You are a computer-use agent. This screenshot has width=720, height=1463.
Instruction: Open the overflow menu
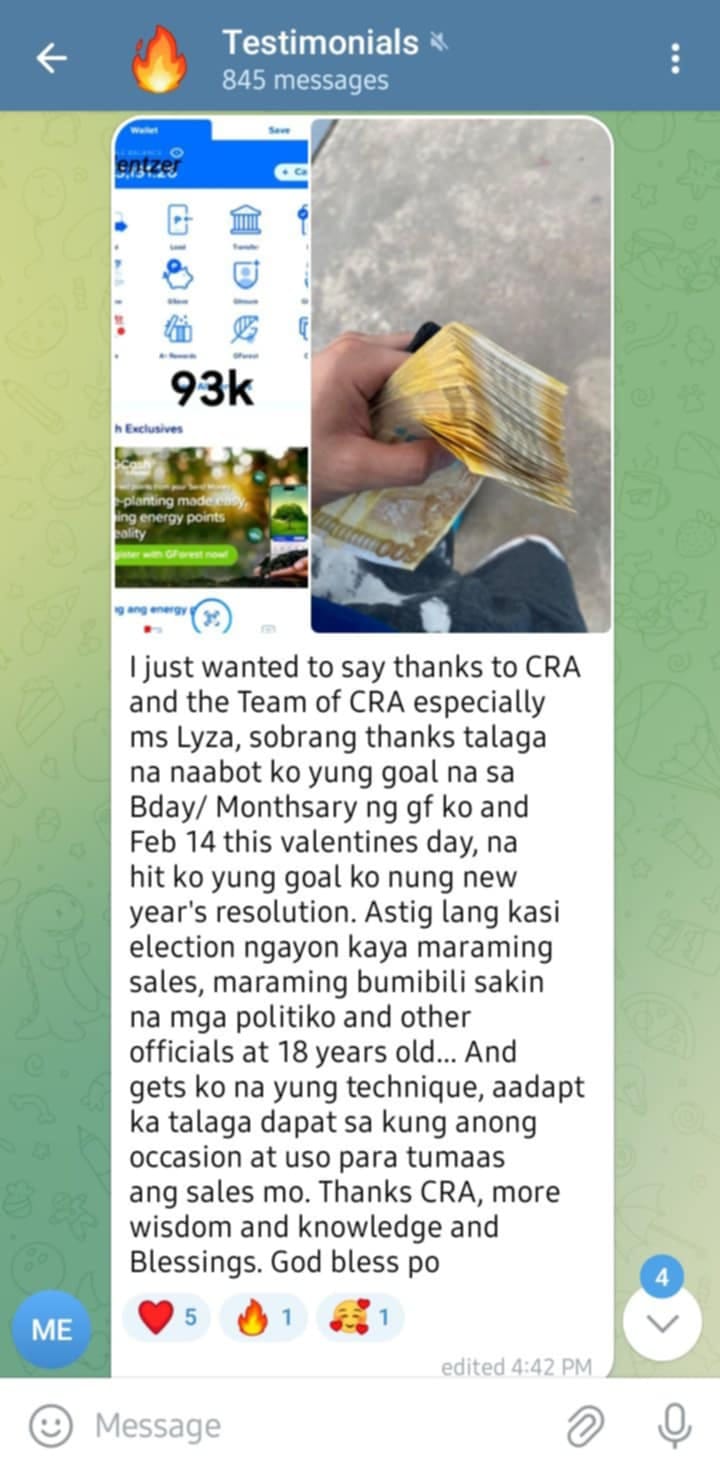(676, 58)
